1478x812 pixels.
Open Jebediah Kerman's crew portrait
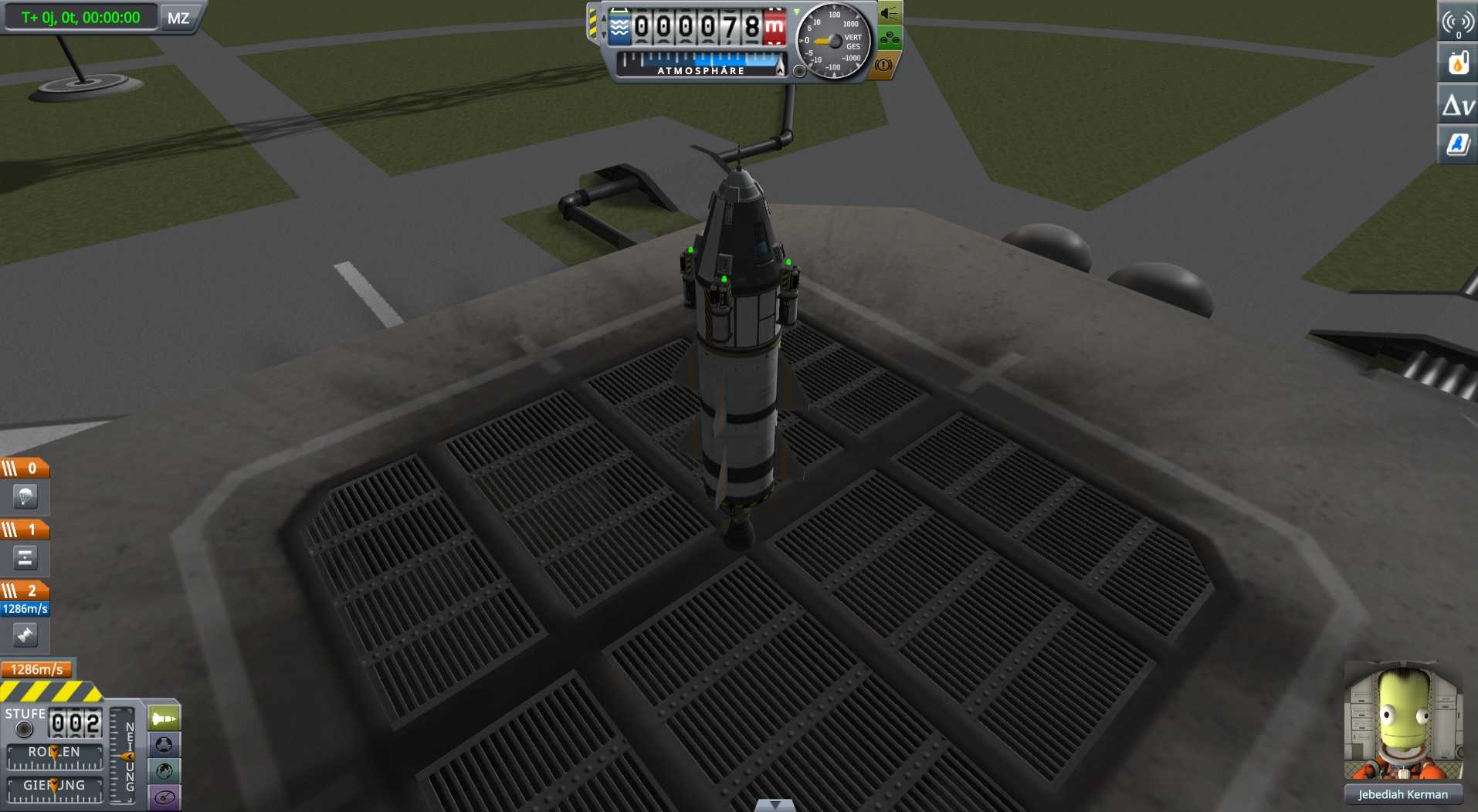(x=1402, y=722)
